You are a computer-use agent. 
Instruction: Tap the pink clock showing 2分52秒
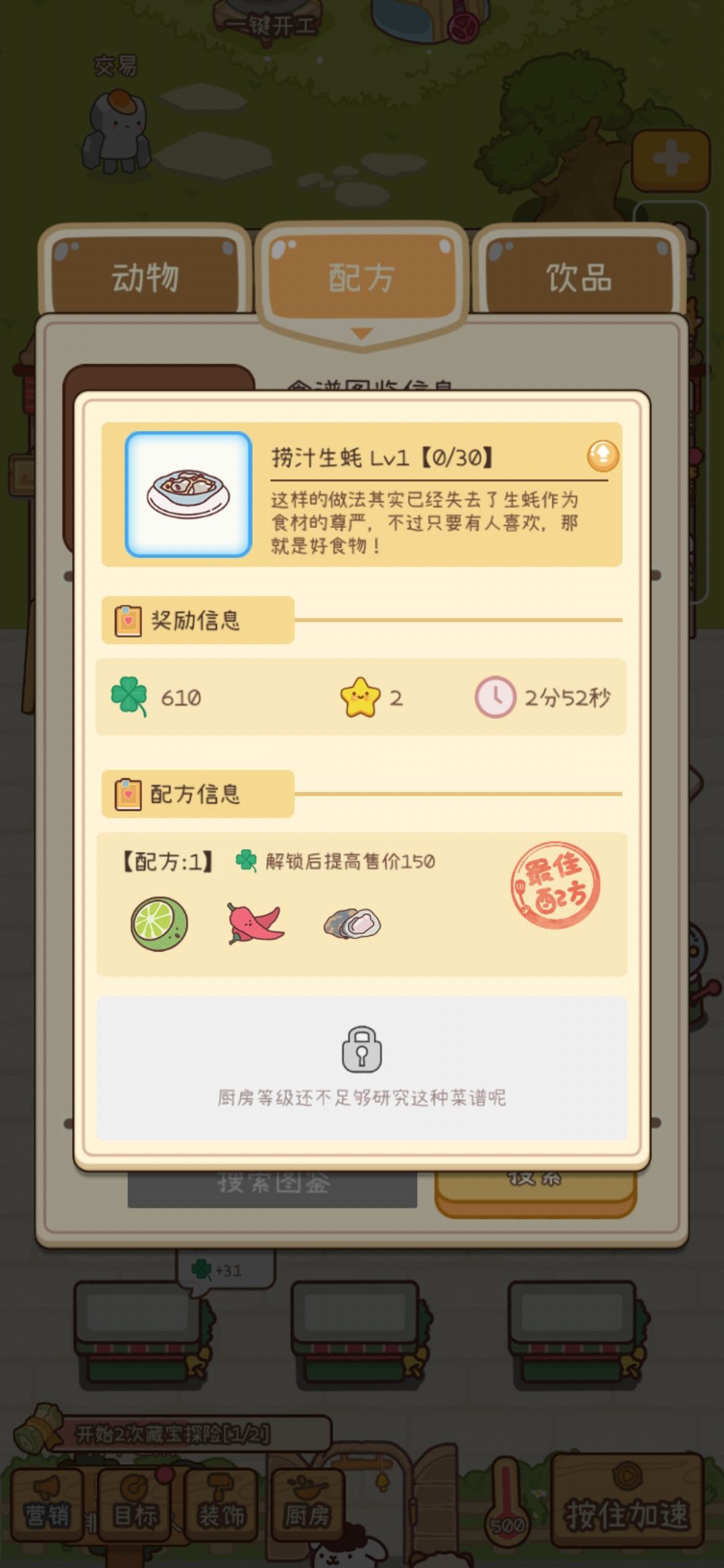[496, 697]
